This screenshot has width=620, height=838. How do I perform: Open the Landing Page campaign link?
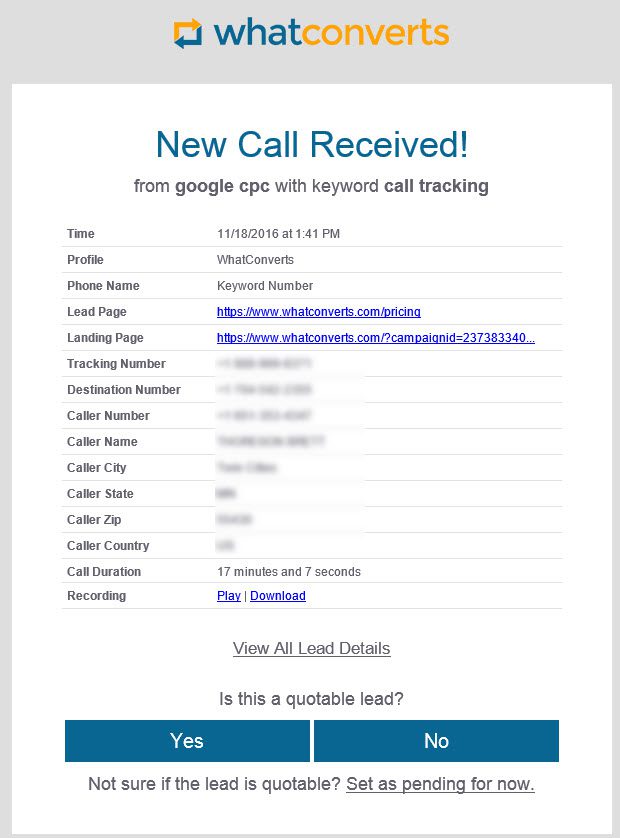click(375, 338)
